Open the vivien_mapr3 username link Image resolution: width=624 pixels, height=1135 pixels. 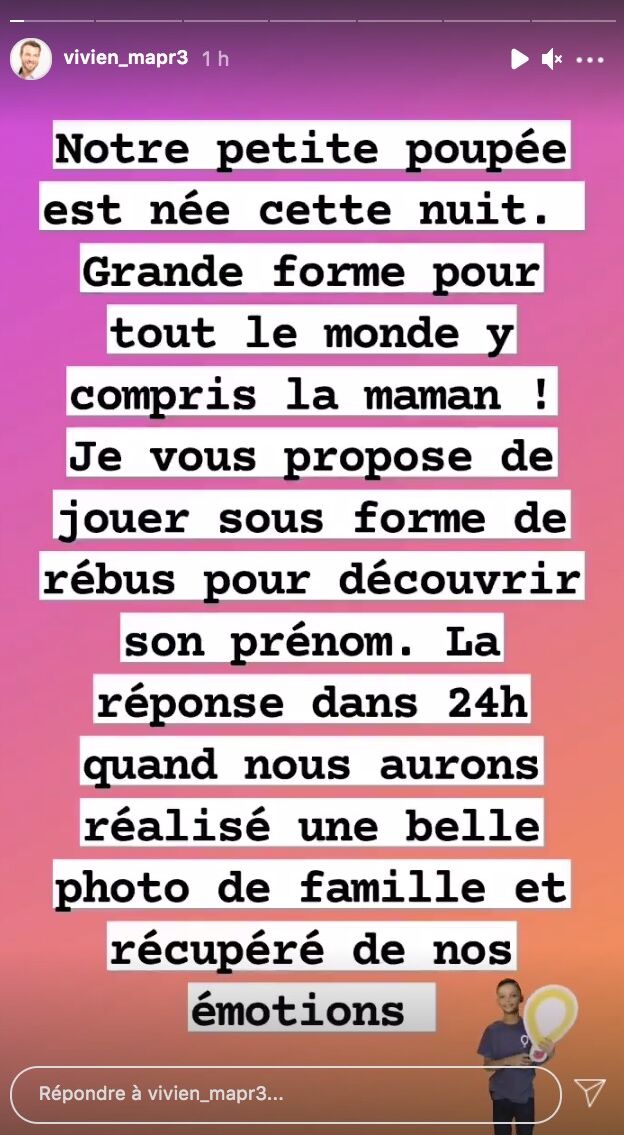(x=125, y=58)
